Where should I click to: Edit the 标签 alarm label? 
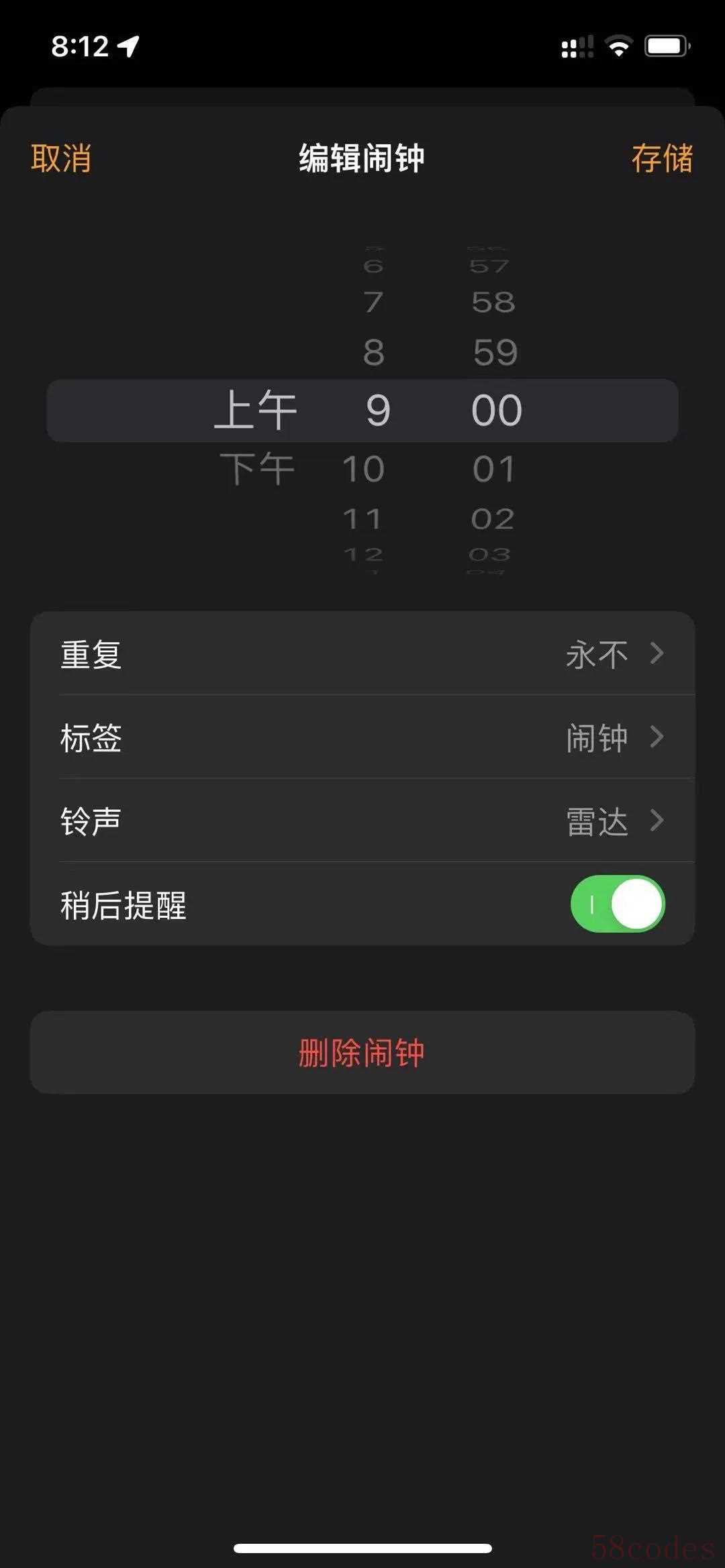[362, 737]
